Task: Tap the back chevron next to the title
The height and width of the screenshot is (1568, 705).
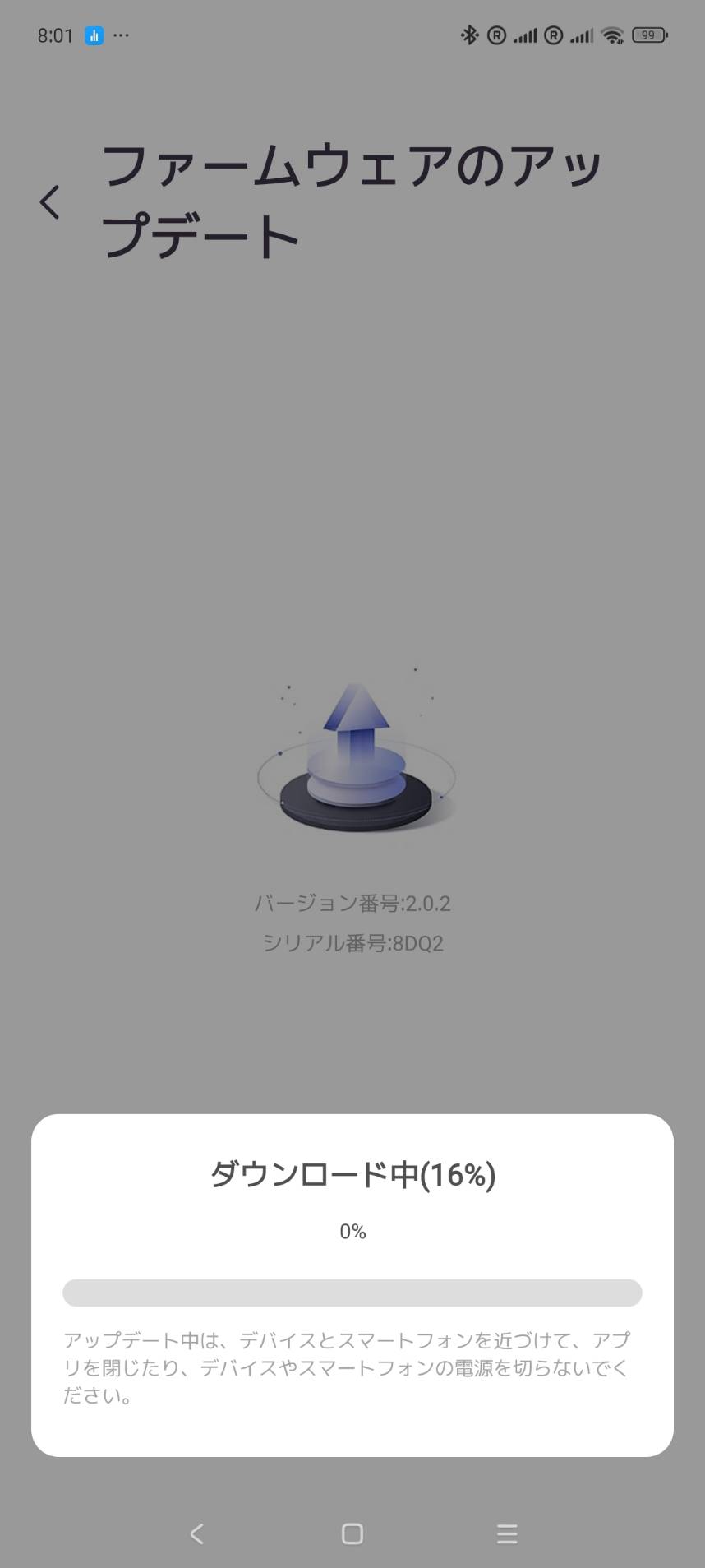Action: pyautogui.click(x=49, y=201)
